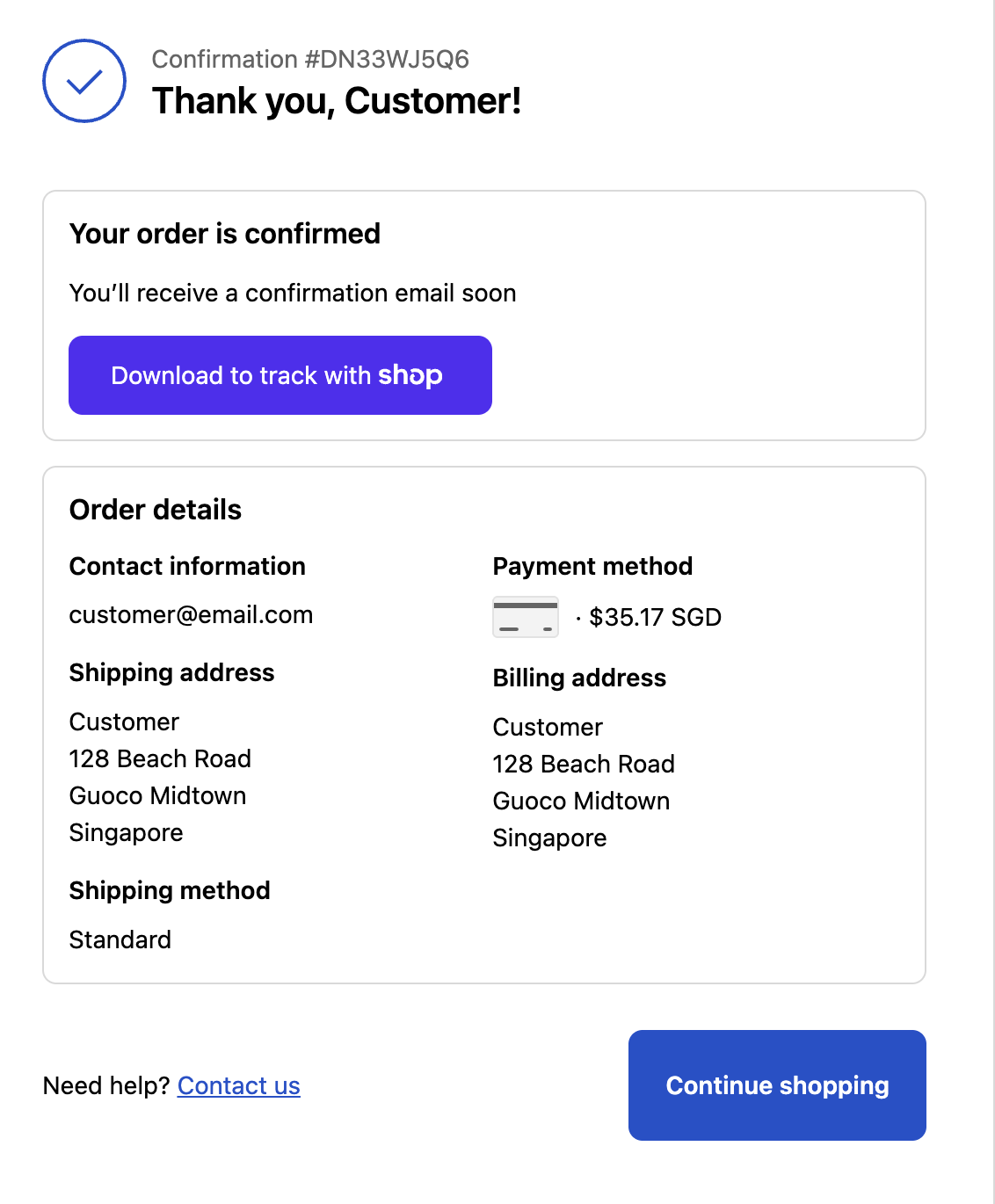The height and width of the screenshot is (1204, 995).
Task: Open the Contact us link
Action: click(x=238, y=1086)
